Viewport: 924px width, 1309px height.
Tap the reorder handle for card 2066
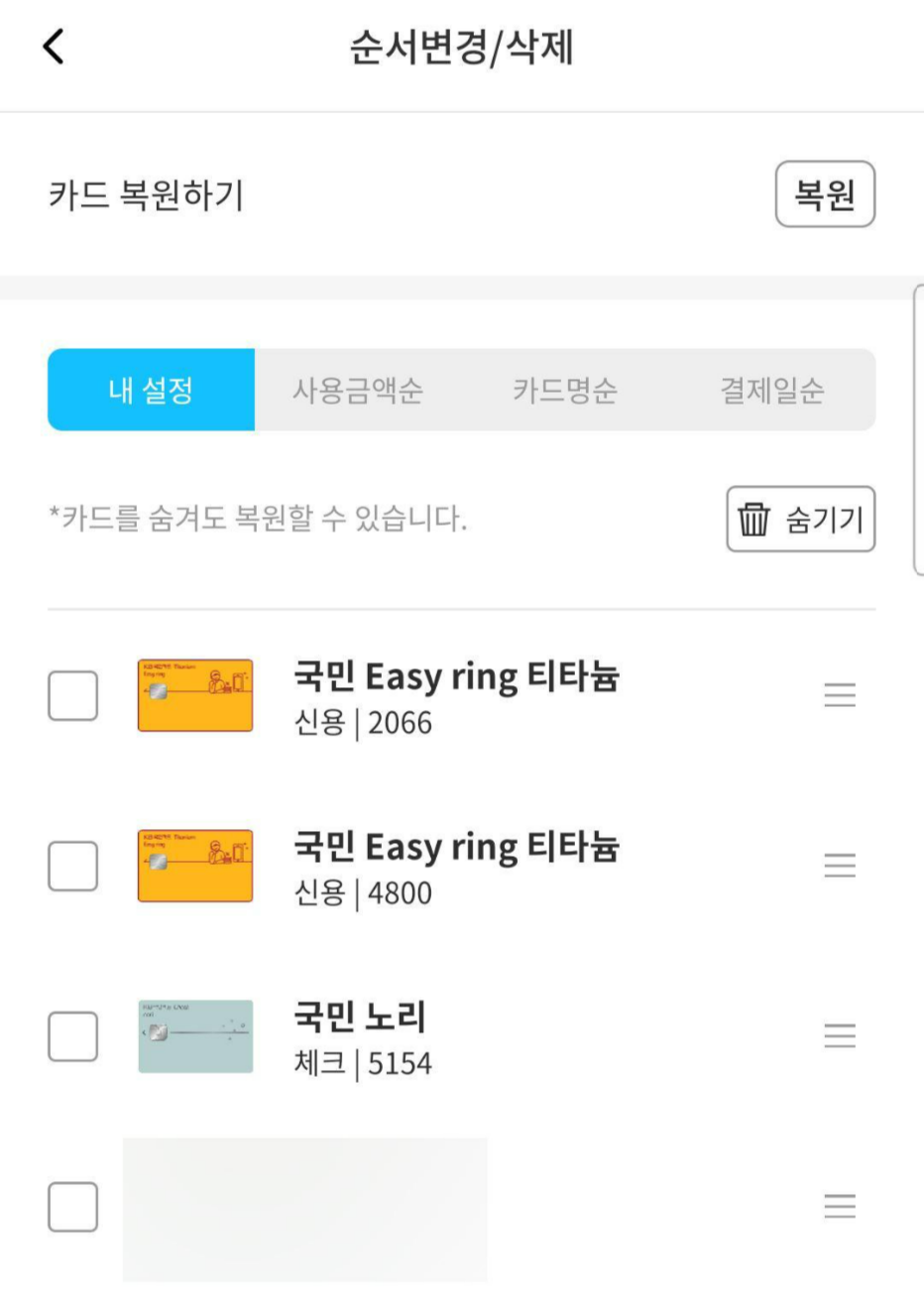click(840, 695)
